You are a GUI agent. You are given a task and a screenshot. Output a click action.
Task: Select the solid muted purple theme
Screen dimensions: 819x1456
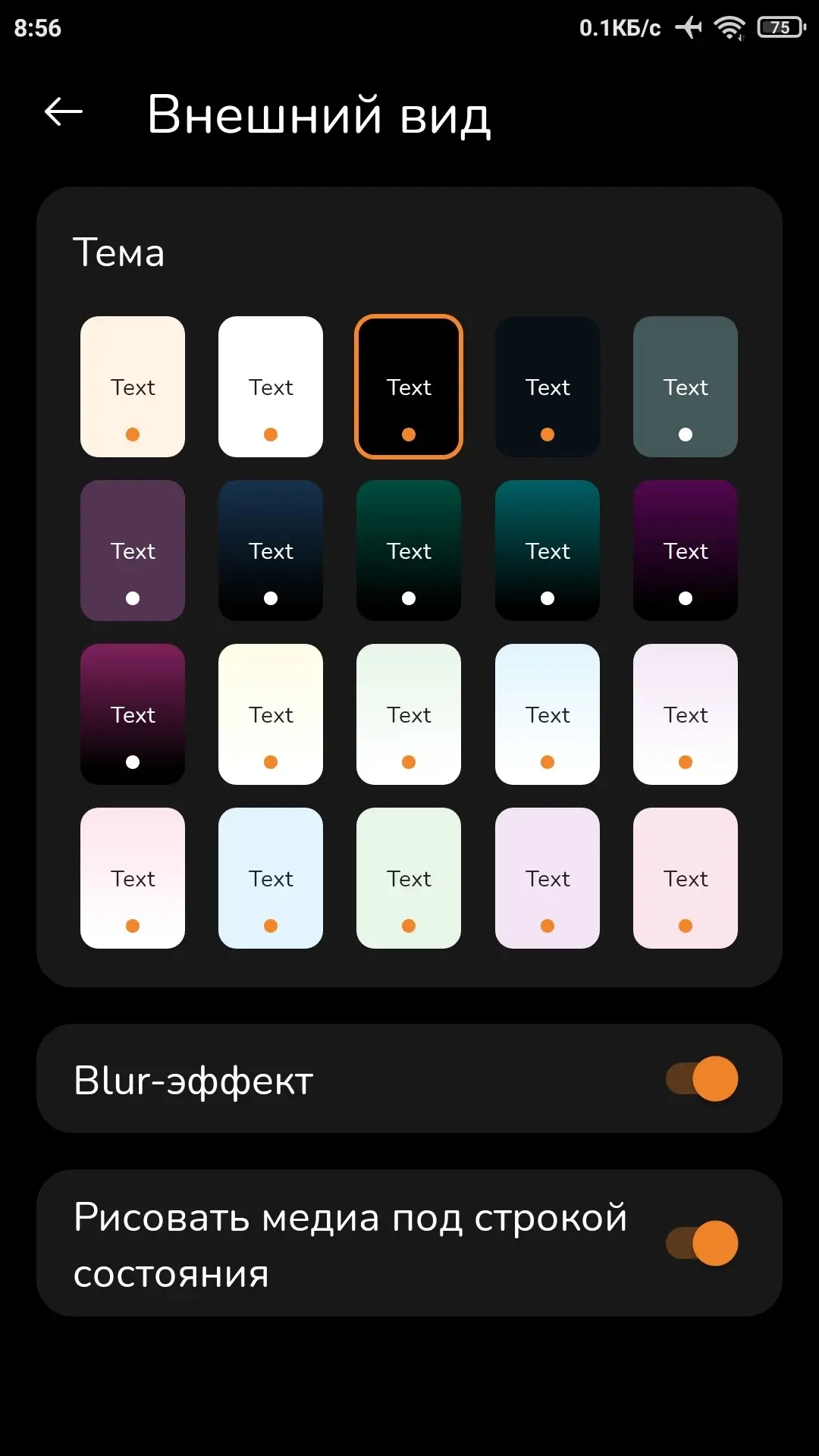(x=133, y=551)
